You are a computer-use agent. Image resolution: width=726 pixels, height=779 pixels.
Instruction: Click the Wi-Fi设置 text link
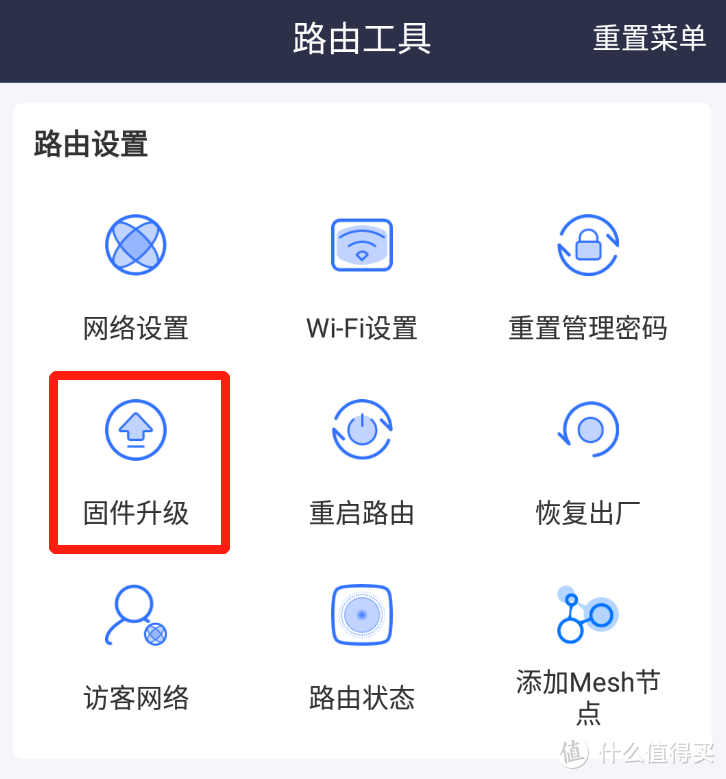(361, 328)
